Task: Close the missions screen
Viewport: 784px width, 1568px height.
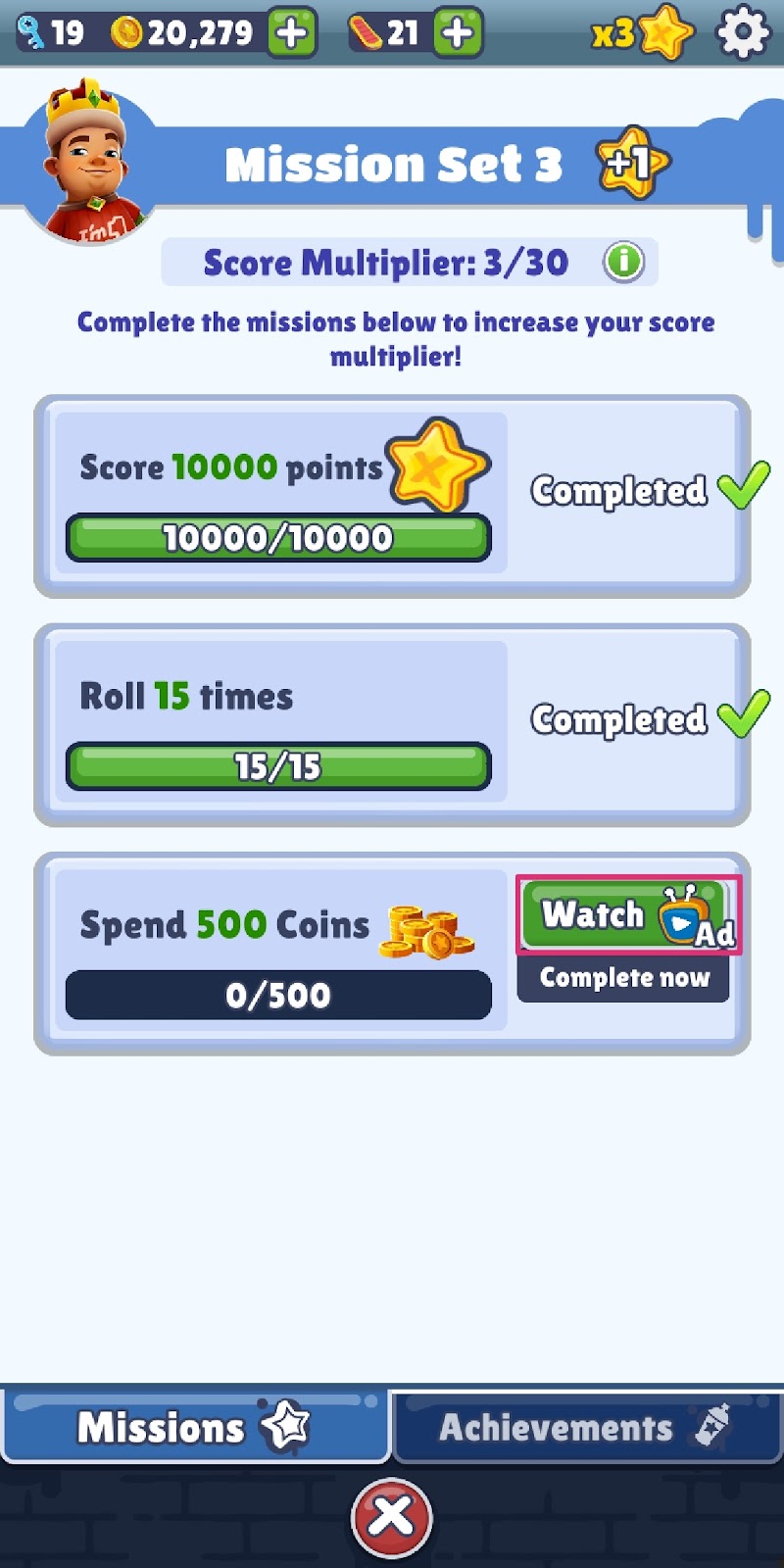Action: [x=391, y=1516]
